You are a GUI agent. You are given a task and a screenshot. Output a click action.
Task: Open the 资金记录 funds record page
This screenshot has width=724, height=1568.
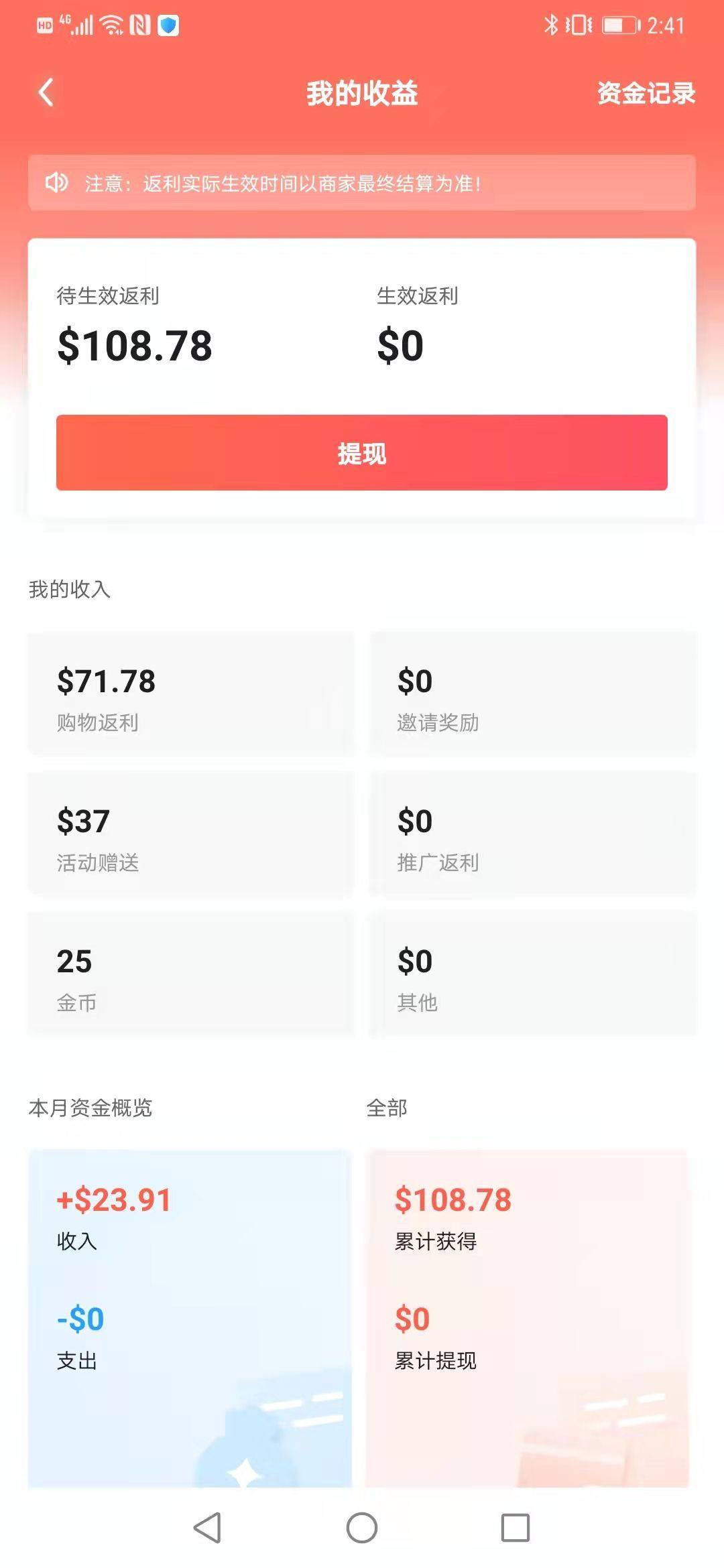(646, 94)
